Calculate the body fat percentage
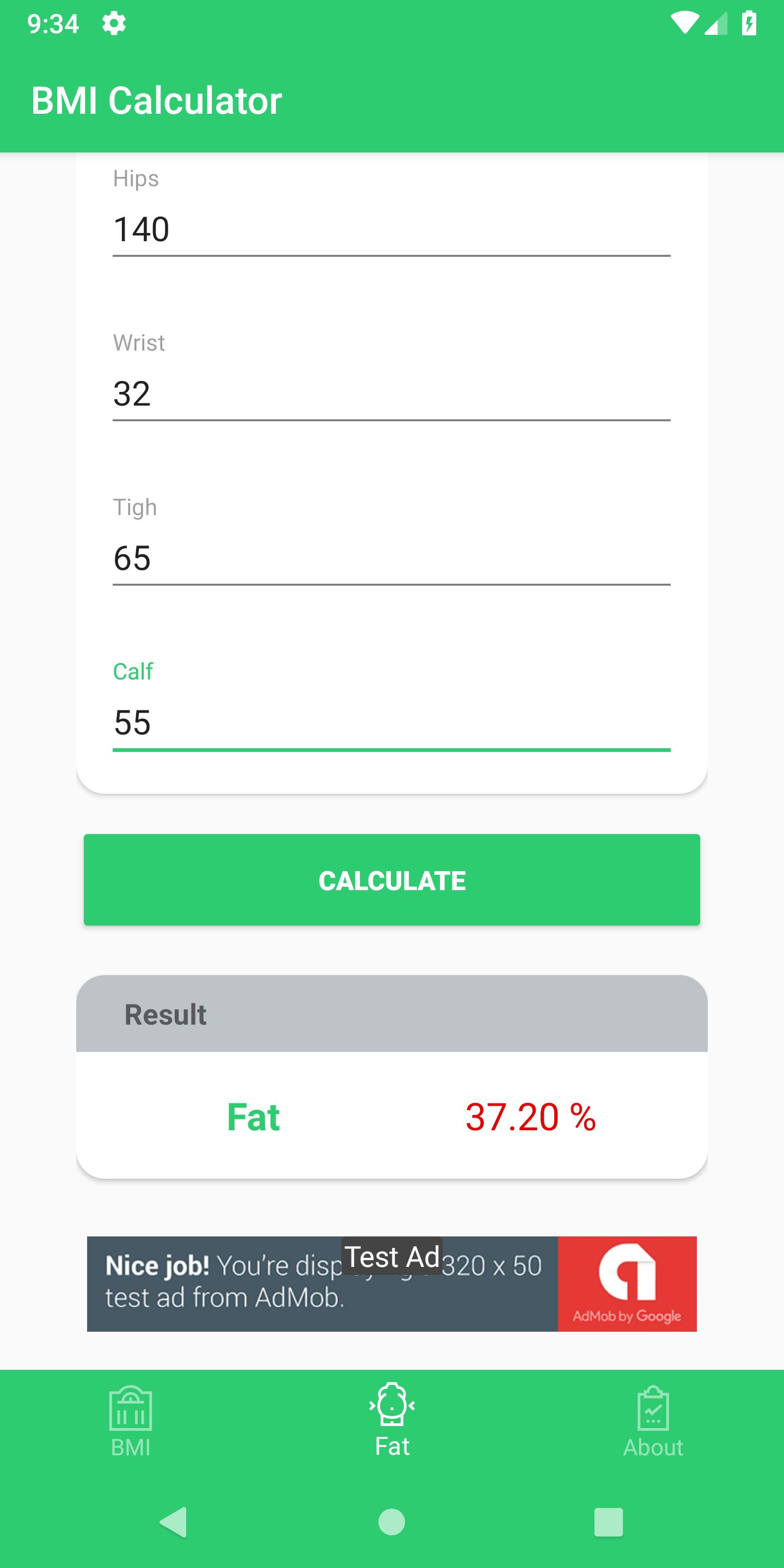 [391, 880]
